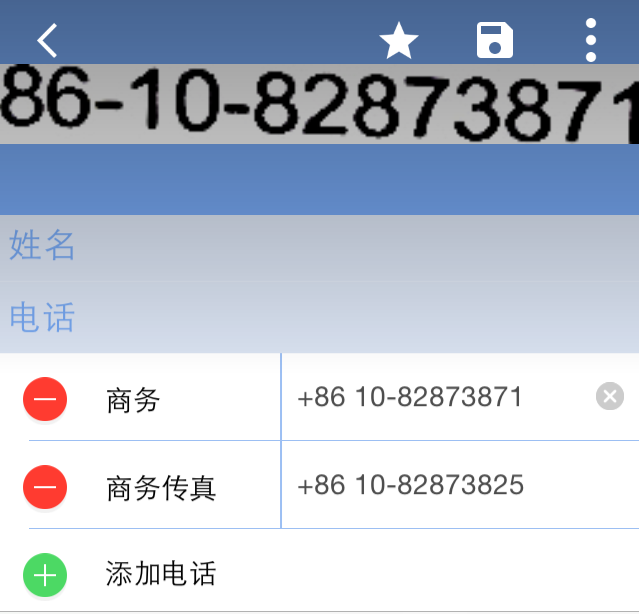This screenshot has width=639, height=614.
Task: Open the three-dot overflow menu
Action: [591, 40]
